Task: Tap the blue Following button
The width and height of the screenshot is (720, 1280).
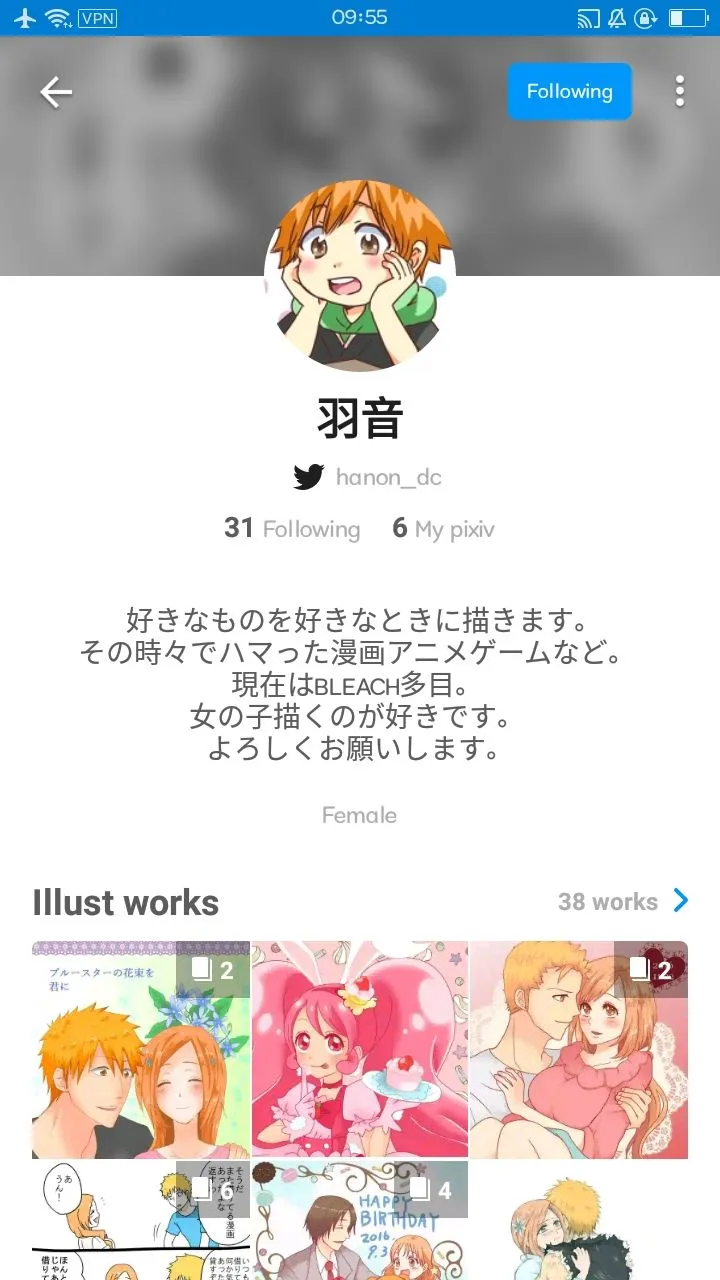Action: pos(569,92)
